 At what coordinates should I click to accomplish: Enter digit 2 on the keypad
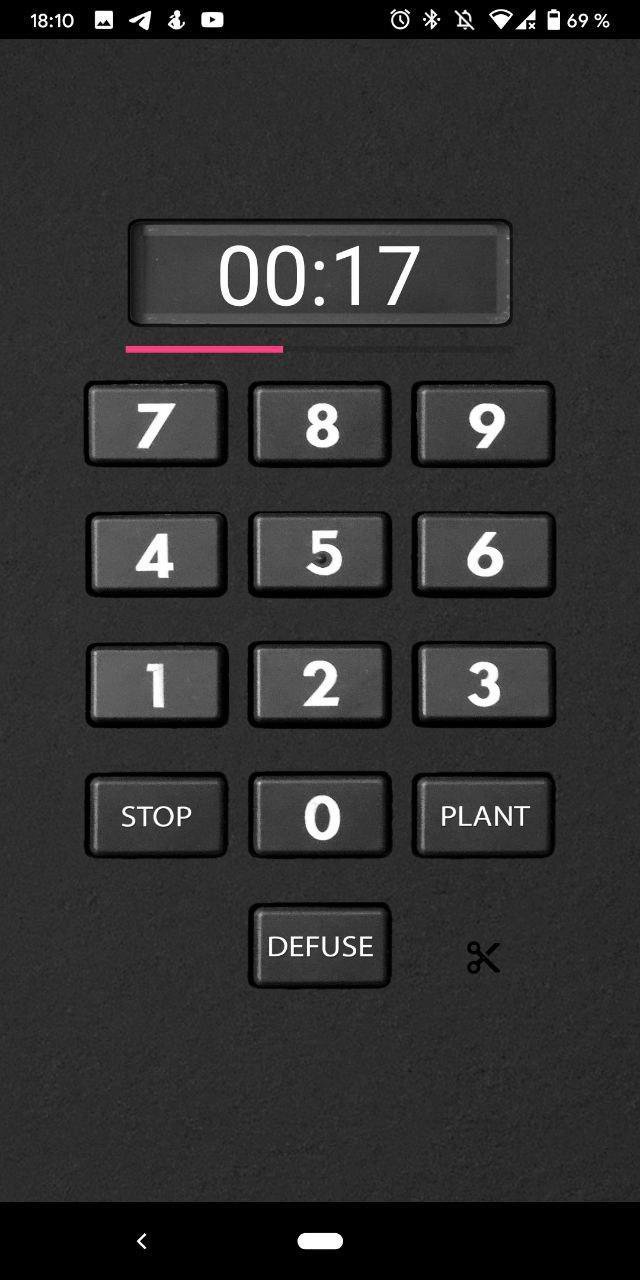pos(320,685)
